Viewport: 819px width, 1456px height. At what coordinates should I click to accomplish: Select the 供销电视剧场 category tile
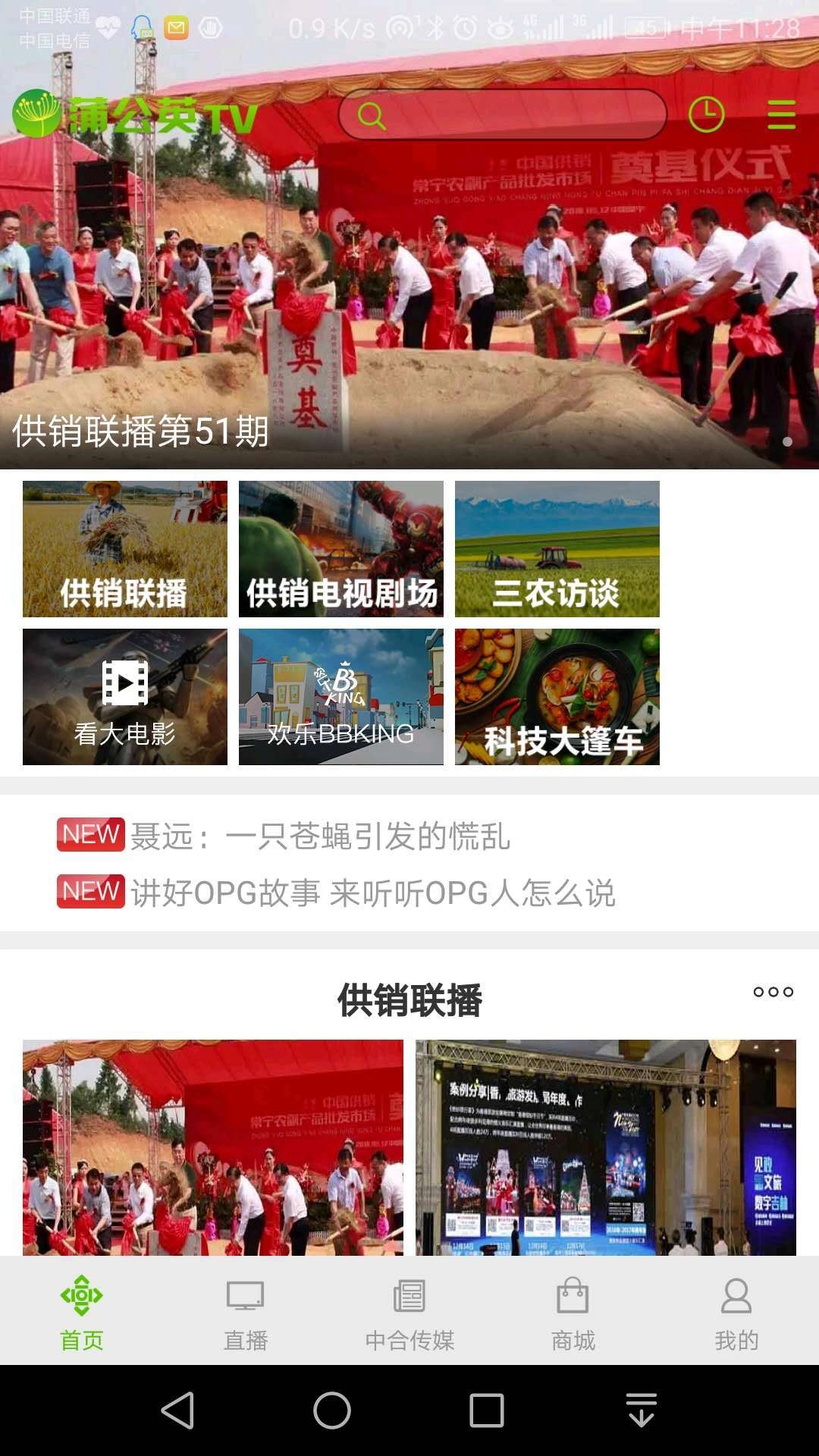341,549
